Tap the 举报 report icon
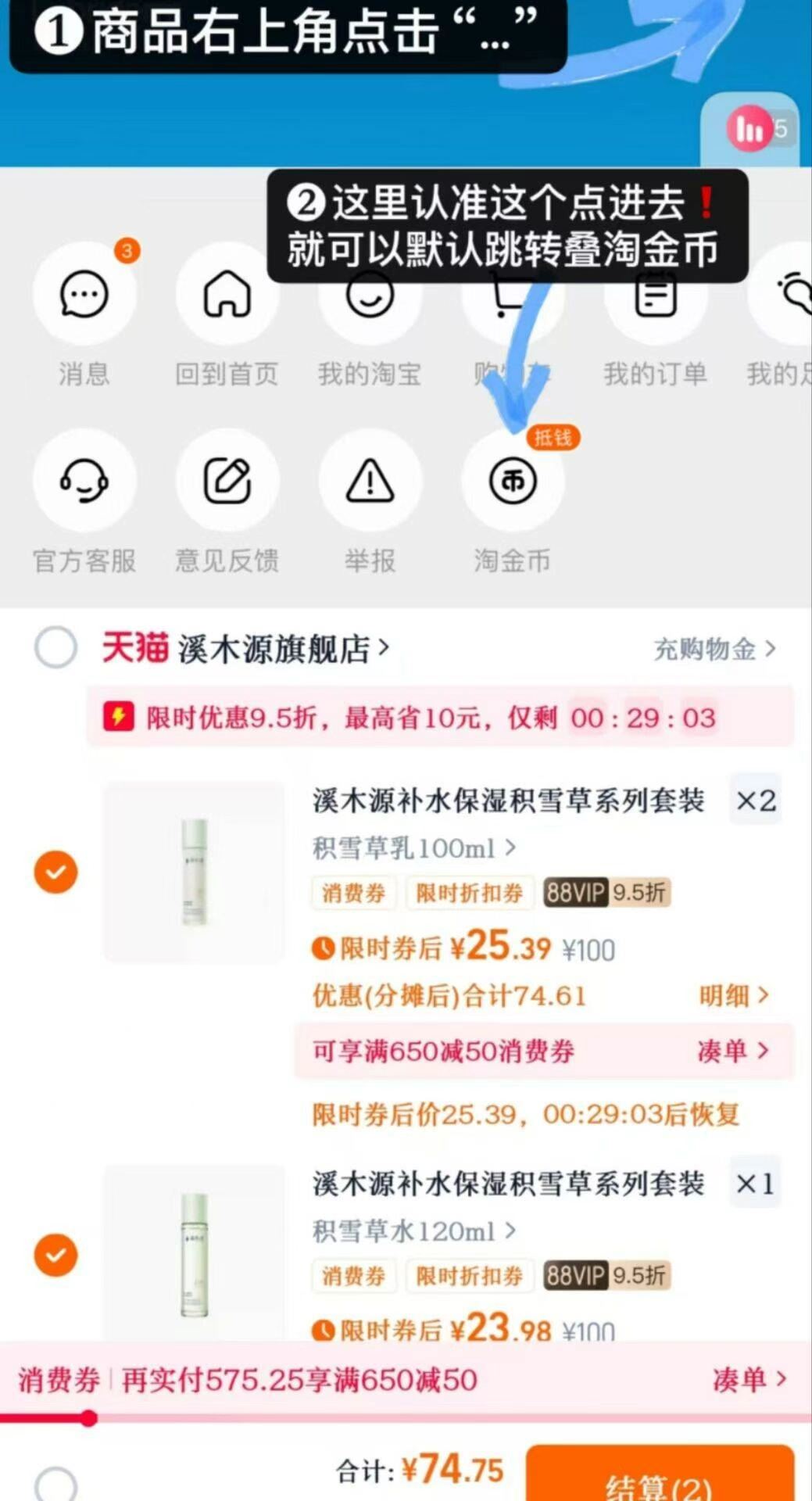Screen dimensions: 812x1501 [x=369, y=482]
